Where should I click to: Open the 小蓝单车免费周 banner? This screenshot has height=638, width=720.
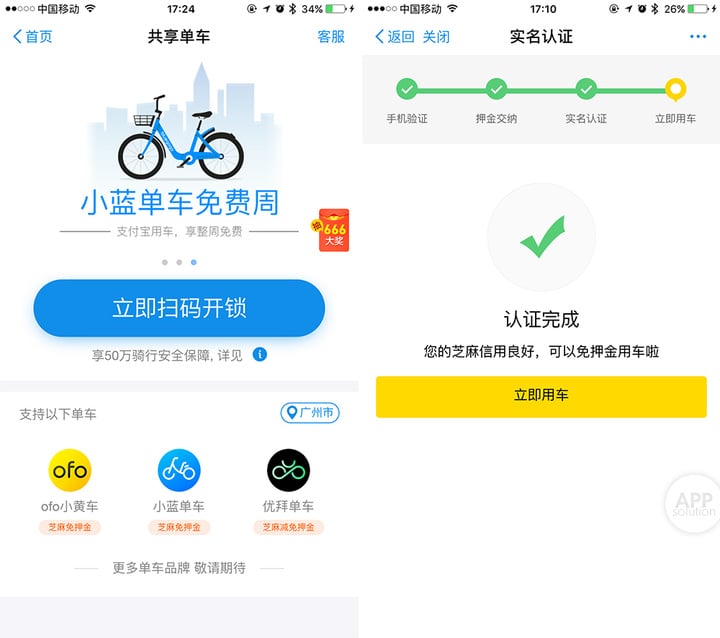pos(179,160)
